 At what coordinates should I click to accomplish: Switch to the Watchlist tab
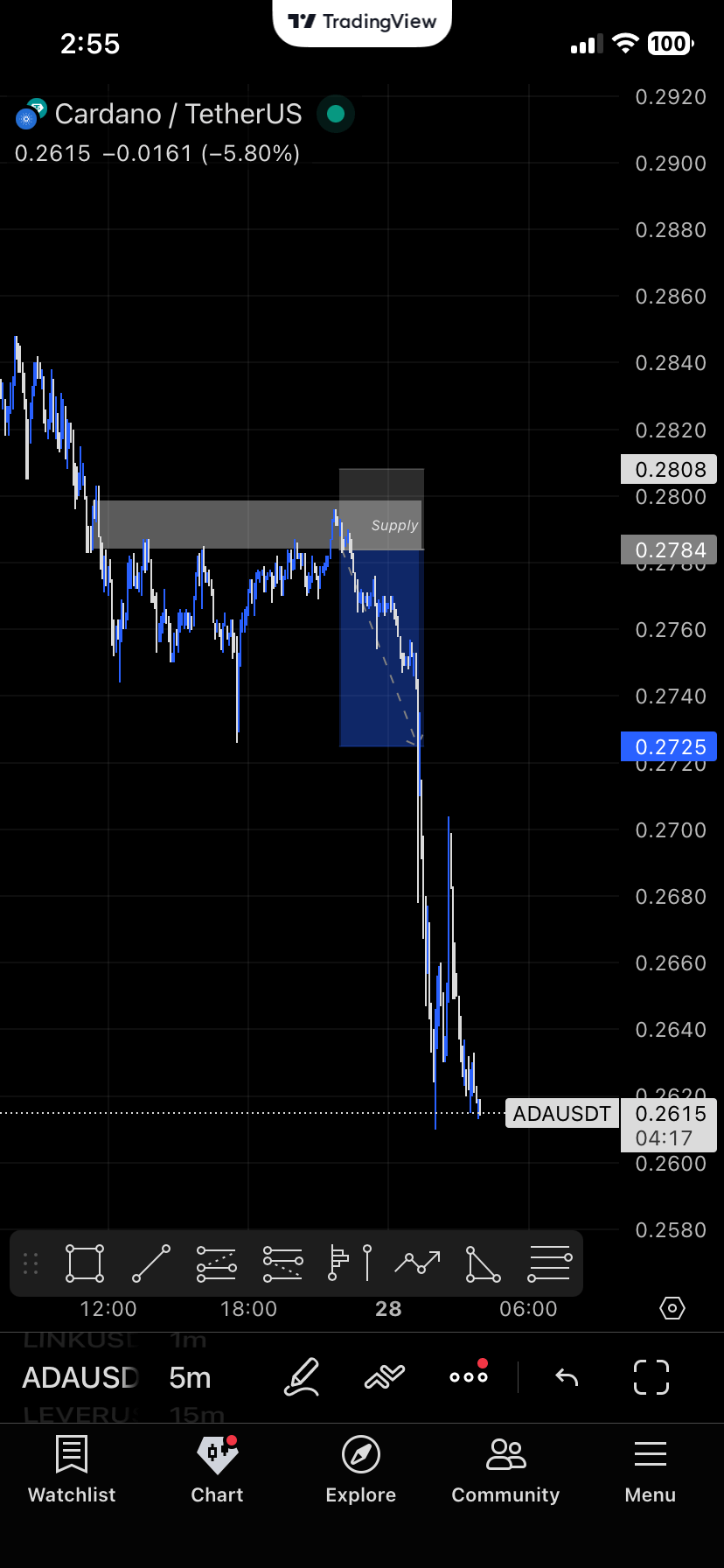(72, 1469)
